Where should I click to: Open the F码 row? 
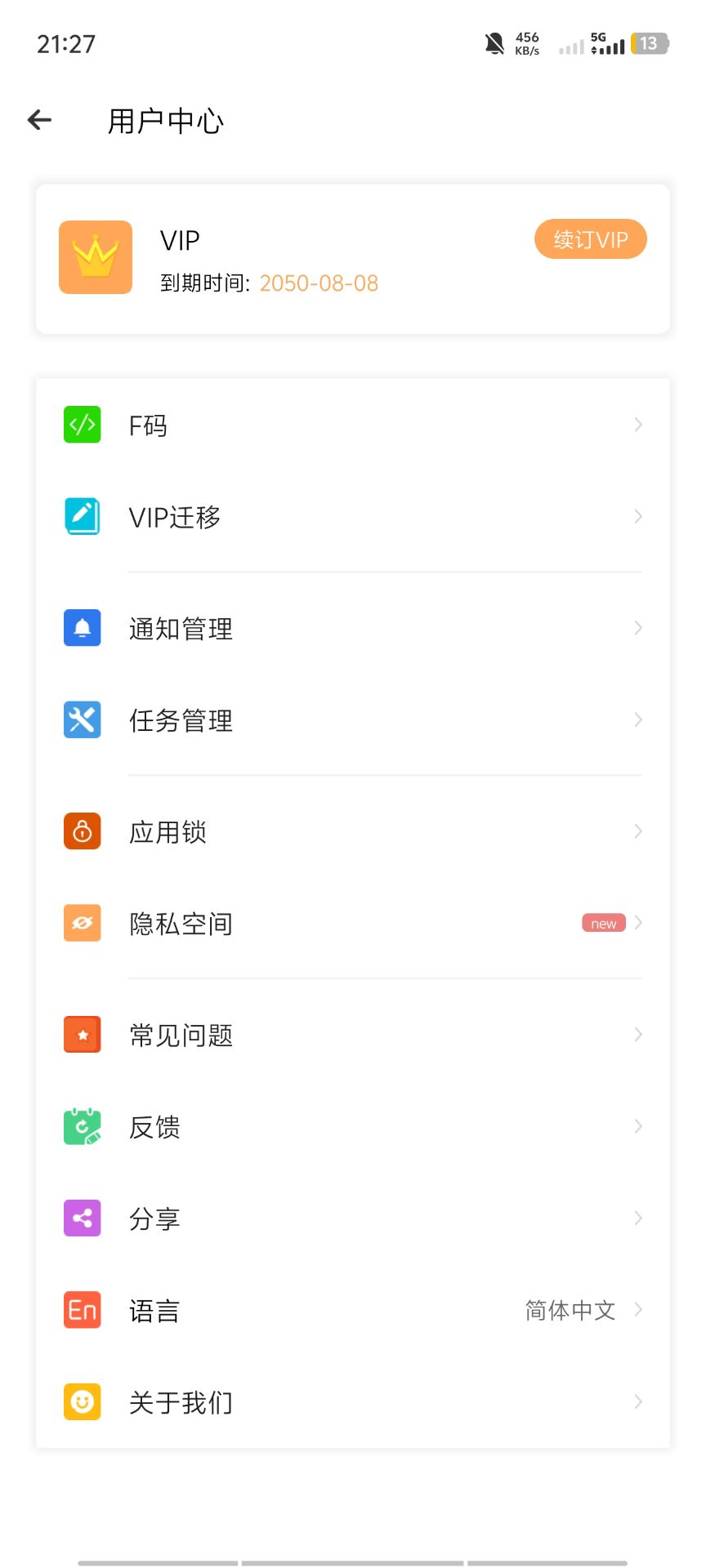click(353, 425)
